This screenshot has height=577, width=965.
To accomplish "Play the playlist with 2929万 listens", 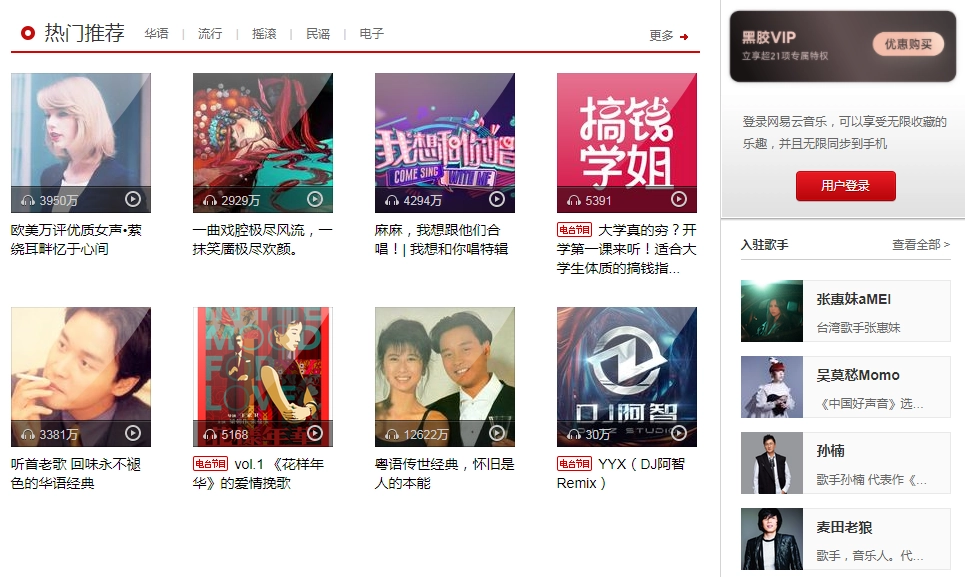I will point(315,199).
